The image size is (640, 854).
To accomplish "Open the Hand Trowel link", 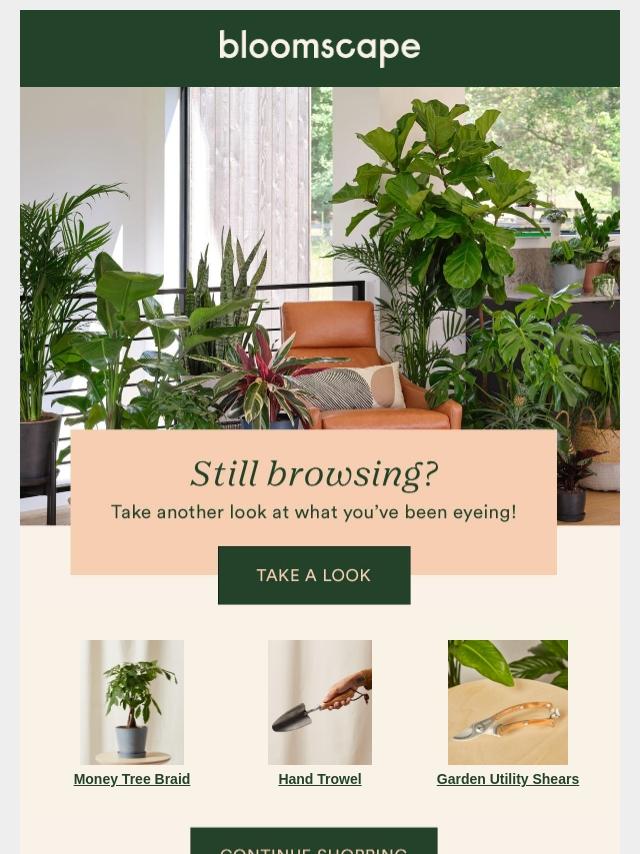I will 320,779.
